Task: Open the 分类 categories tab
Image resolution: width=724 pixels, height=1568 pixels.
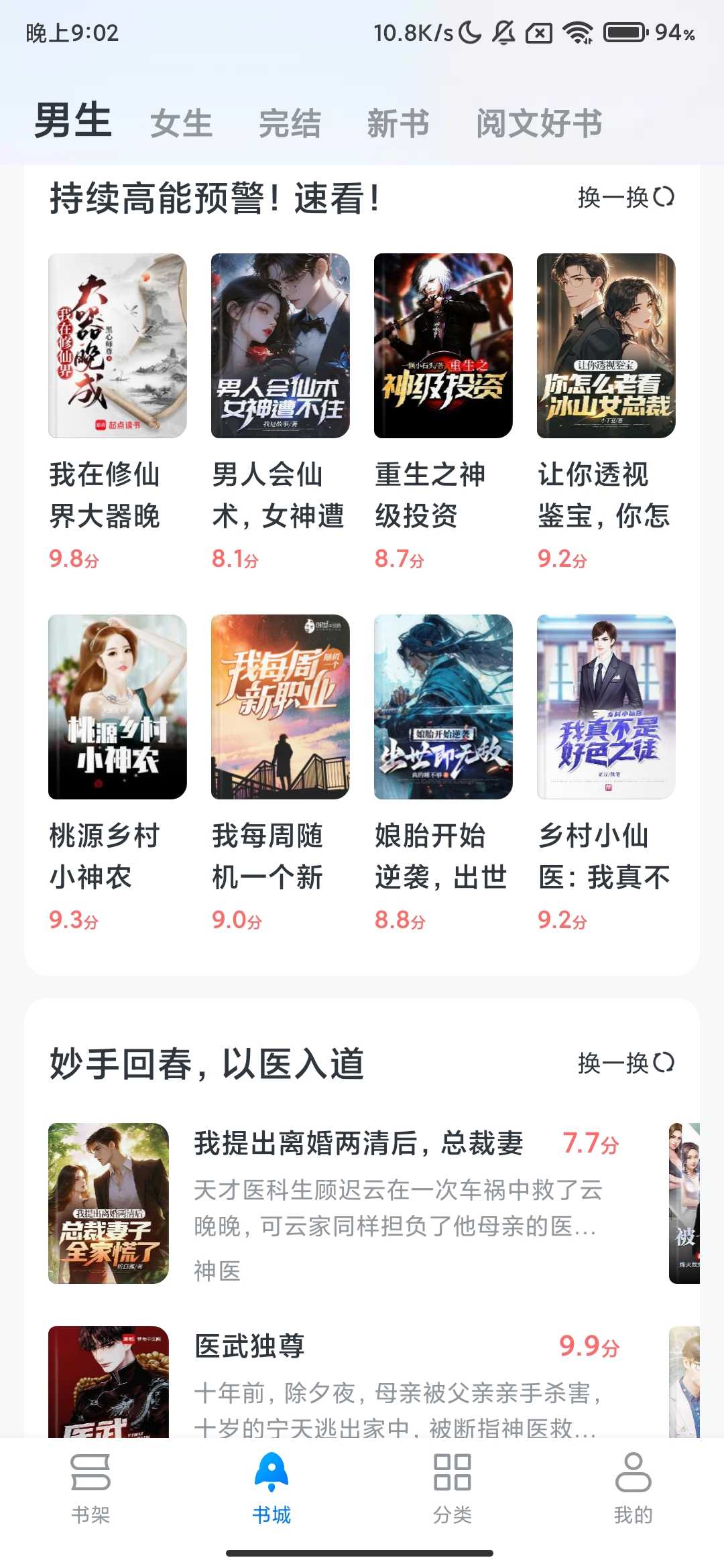Action: (x=452, y=1485)
